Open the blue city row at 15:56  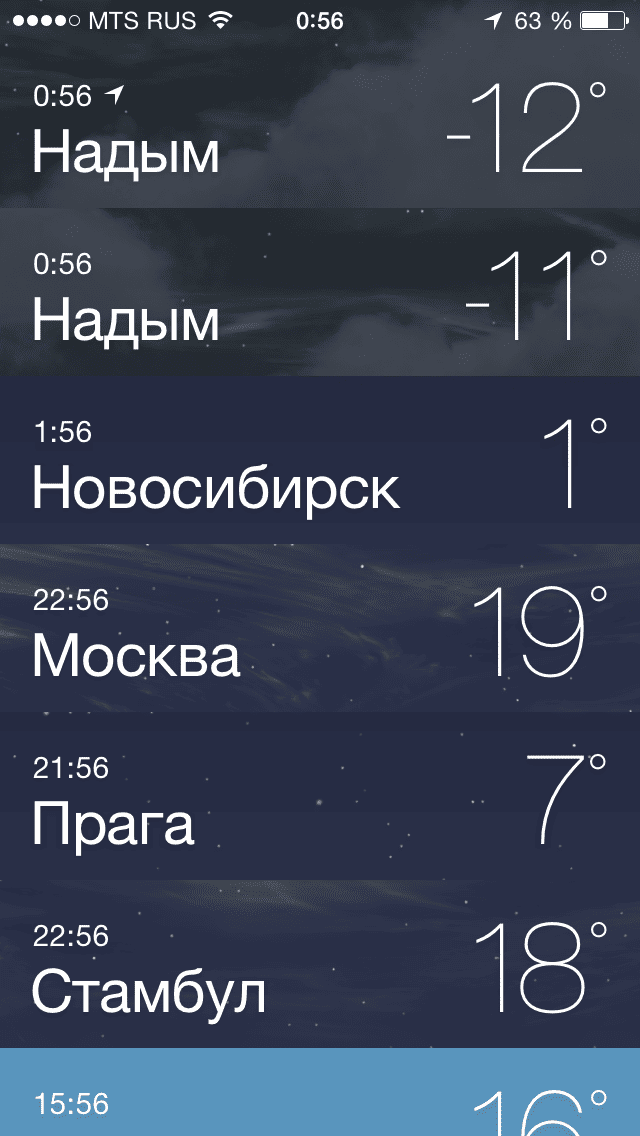coord(320,1092)
